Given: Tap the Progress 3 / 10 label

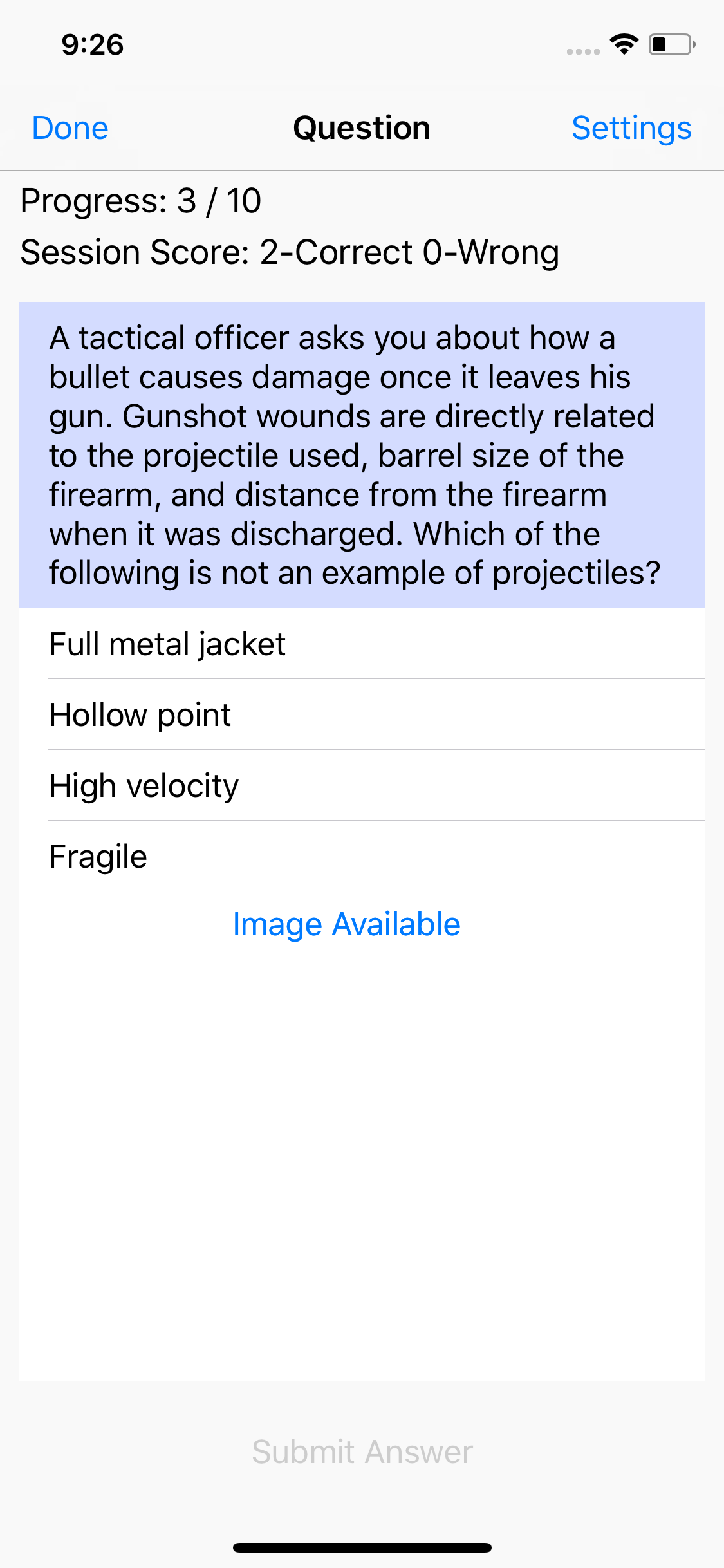Looking at the screenshot, I should point(140,200).
